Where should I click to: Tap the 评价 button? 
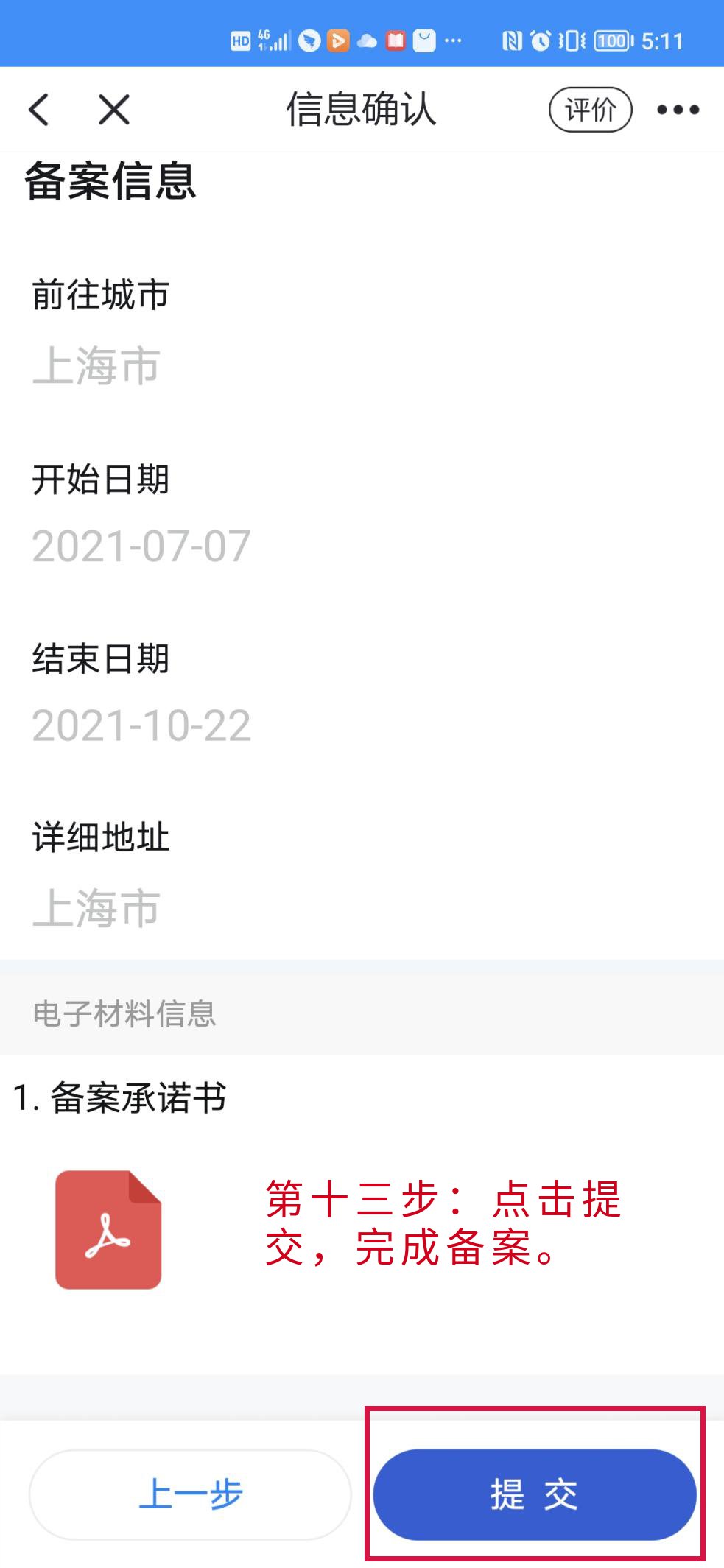point(590,110)
